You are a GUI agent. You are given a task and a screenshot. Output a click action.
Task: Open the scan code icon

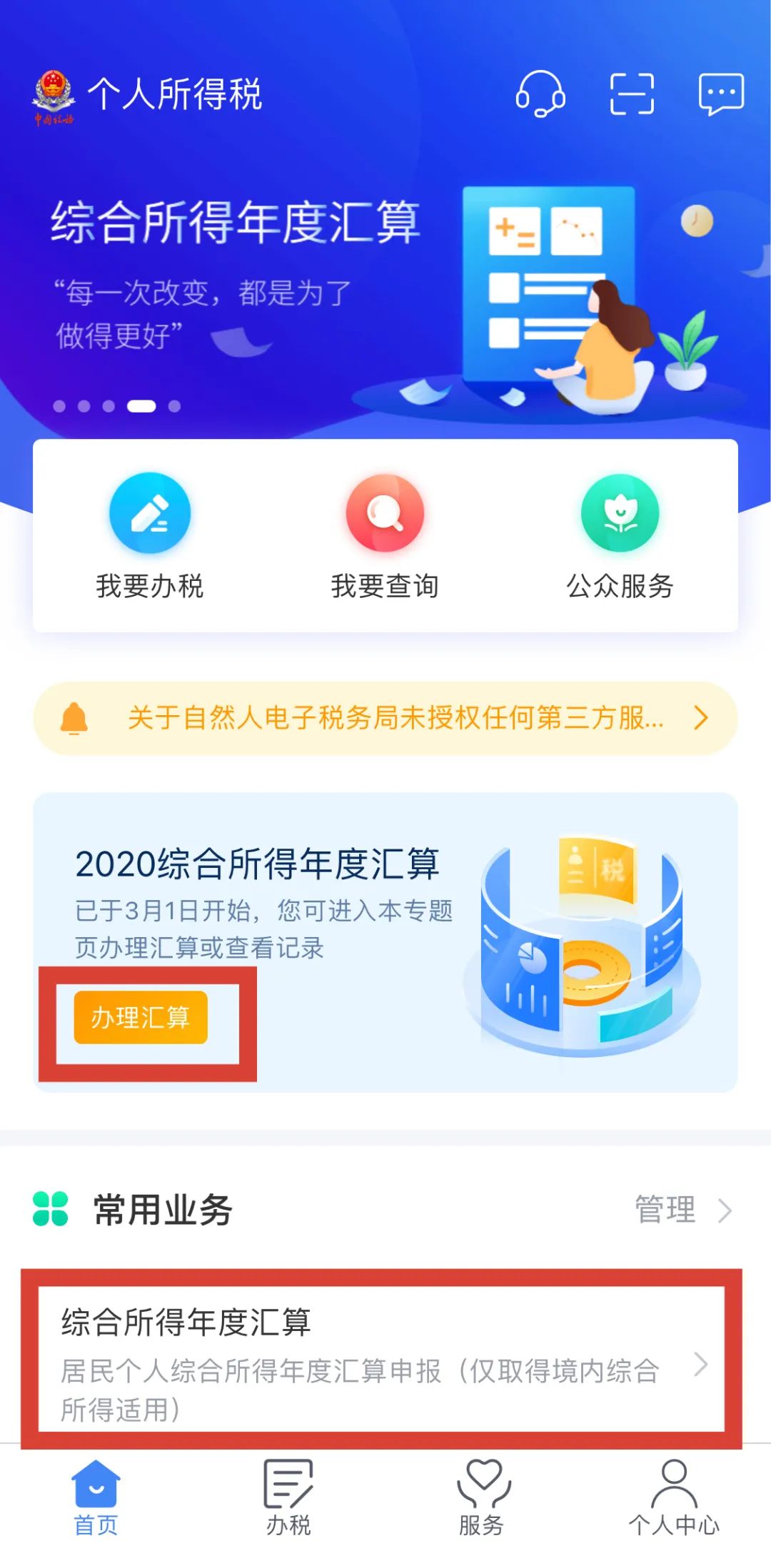pos(632,93)
